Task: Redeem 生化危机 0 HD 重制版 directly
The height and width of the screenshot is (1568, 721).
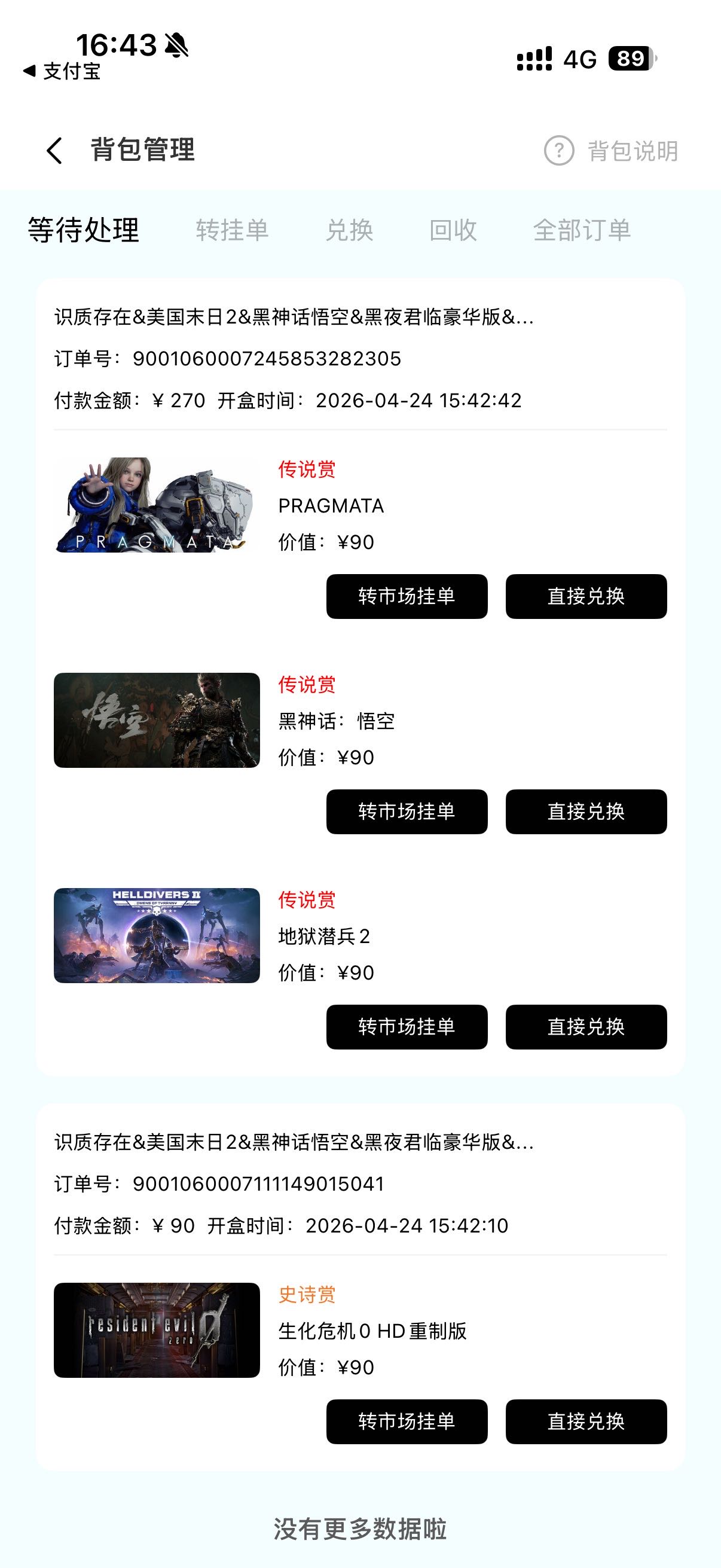Action: click(586, 1421)
